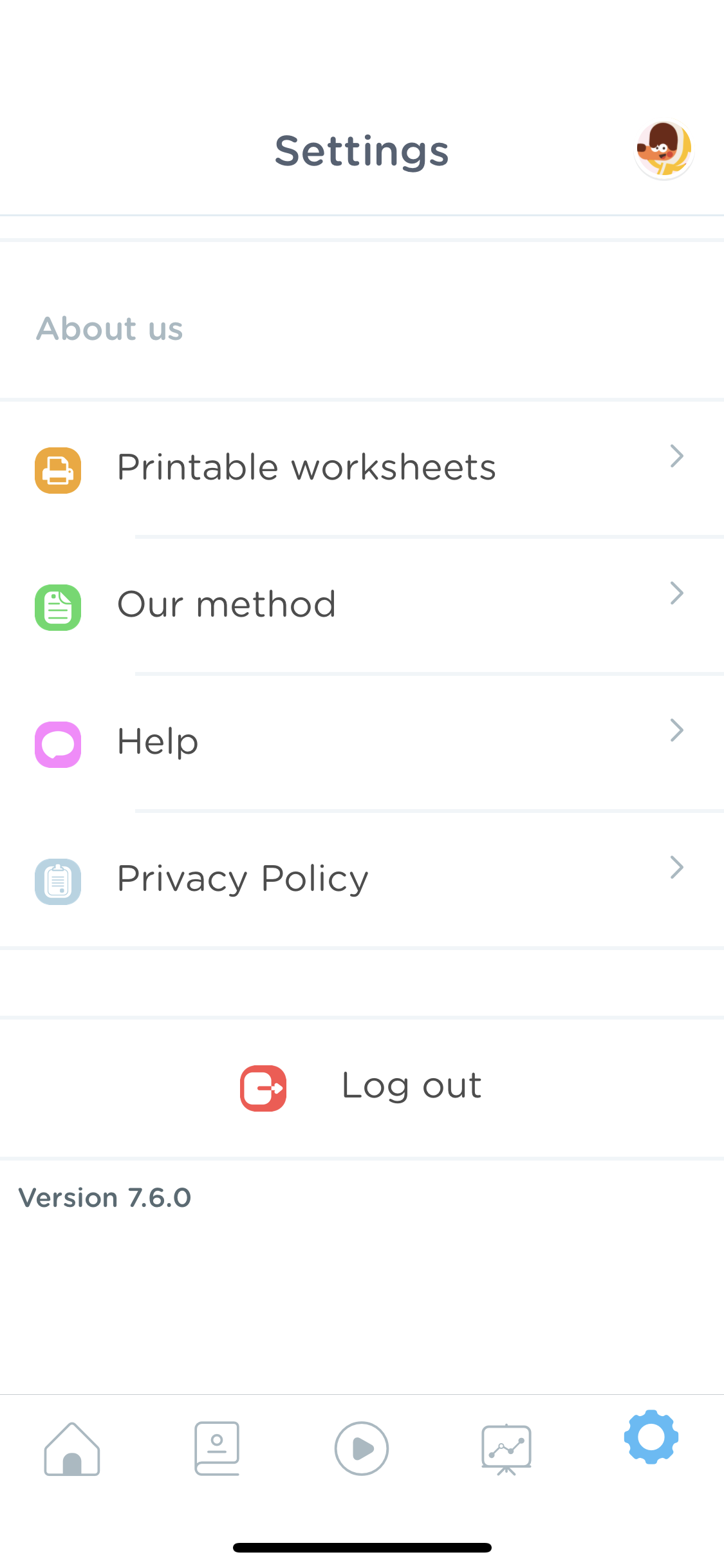Switch to the book library tab
The width and height of the screenshot is (724, 1568).
click(x=217, y=1449)
